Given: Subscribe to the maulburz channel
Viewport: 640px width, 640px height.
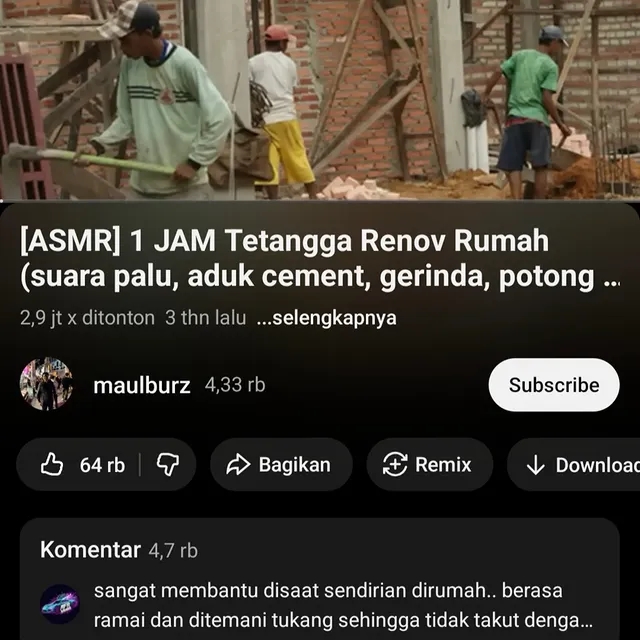Looking at the screenshot, I should coord(553,385).
